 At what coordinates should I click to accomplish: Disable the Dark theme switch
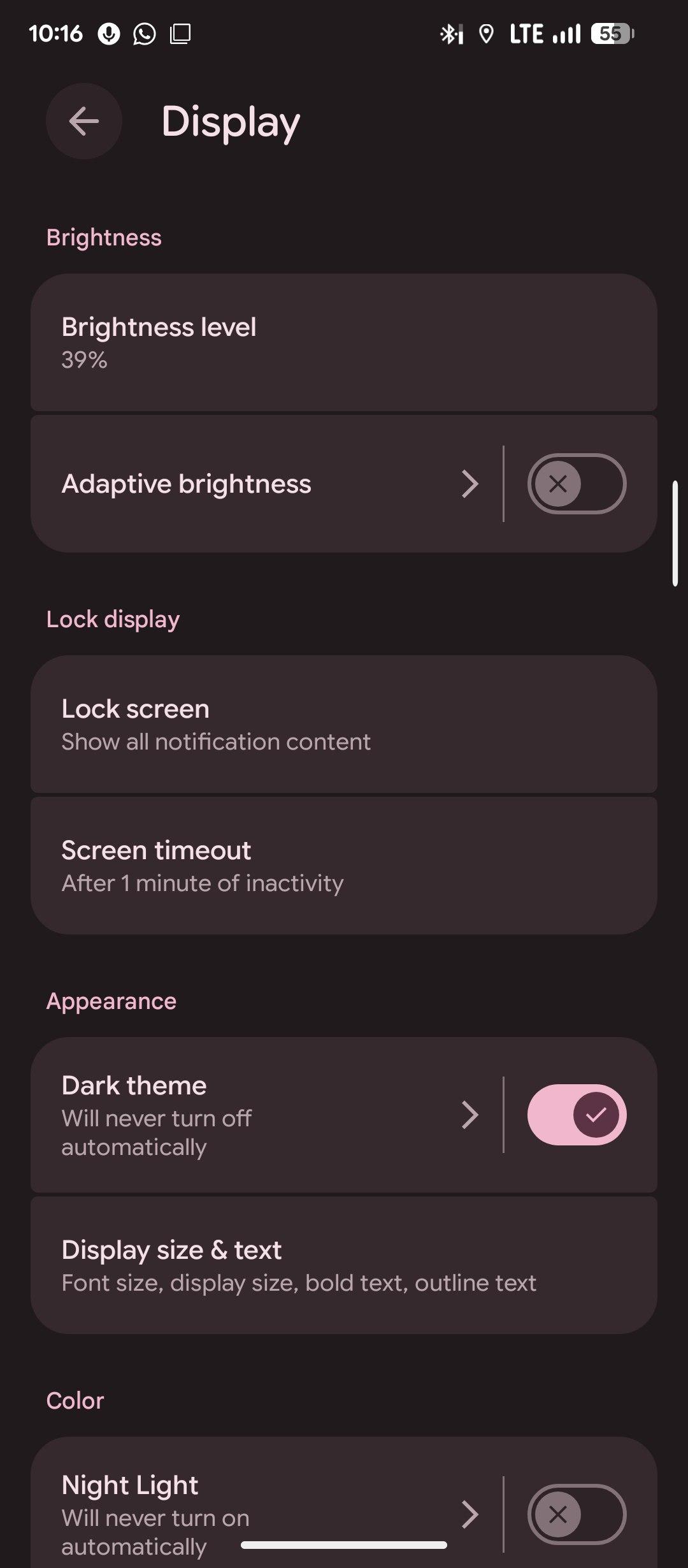pyautogui.click(x=577, y=1115)
